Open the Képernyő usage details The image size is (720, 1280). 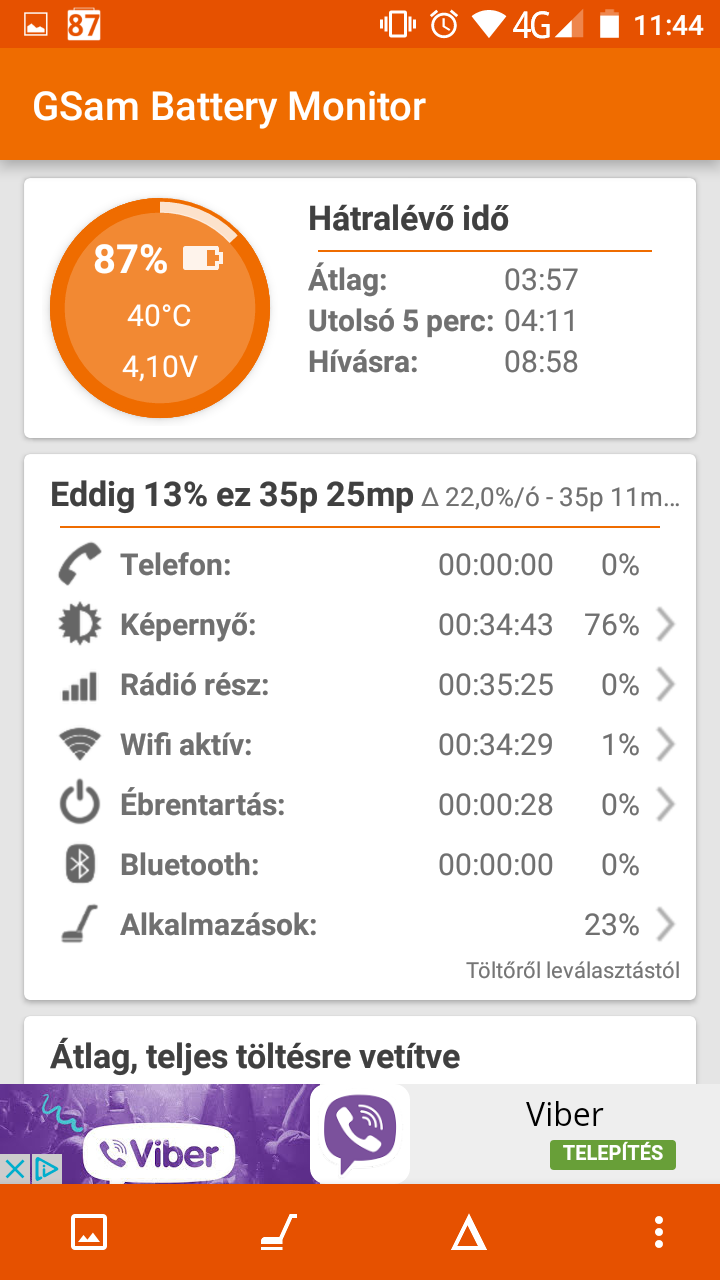click(x=360, y=625)
